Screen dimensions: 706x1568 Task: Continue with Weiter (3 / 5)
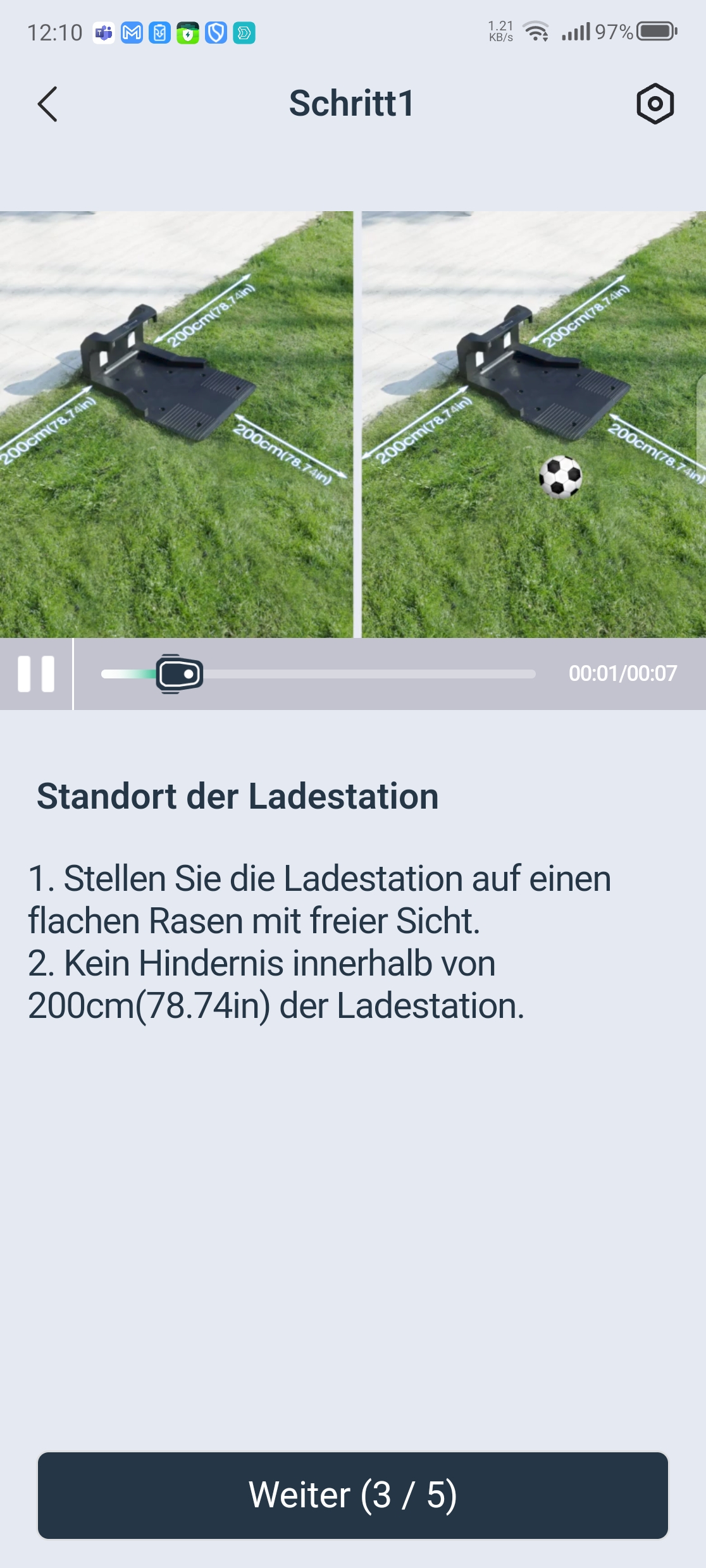coord(353,1495)
